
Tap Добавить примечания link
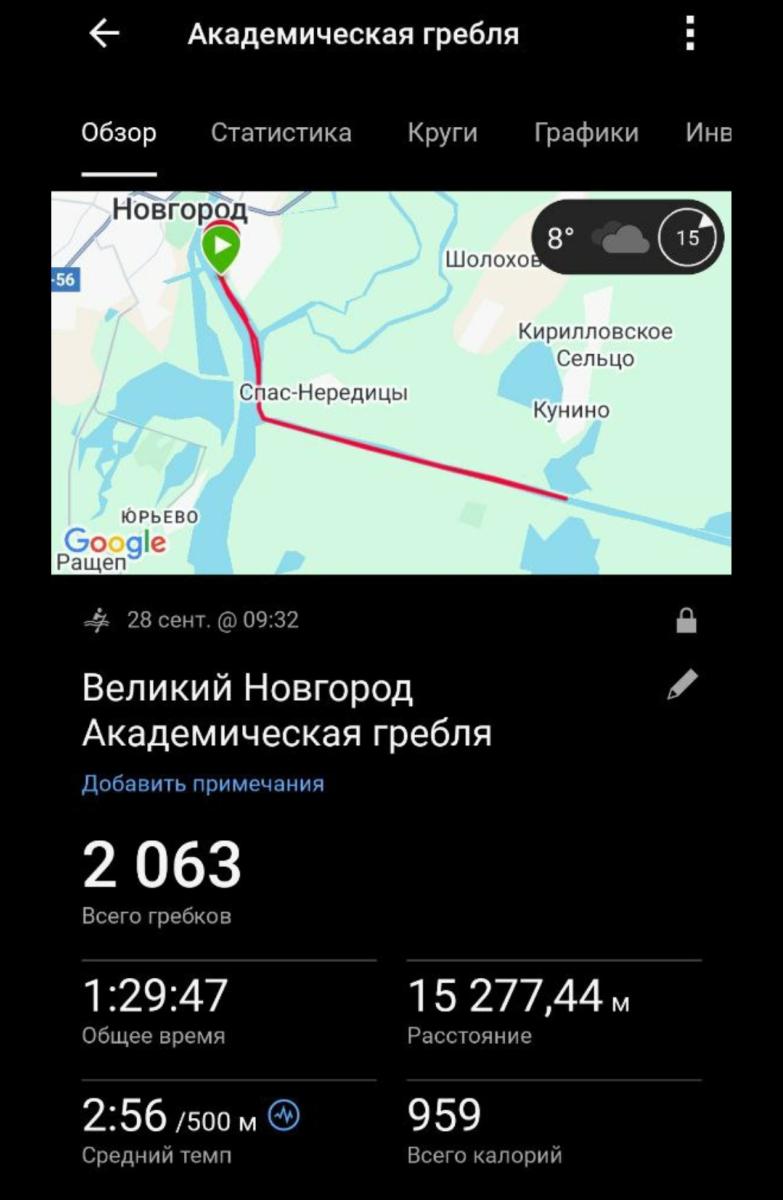coord(203,784)
